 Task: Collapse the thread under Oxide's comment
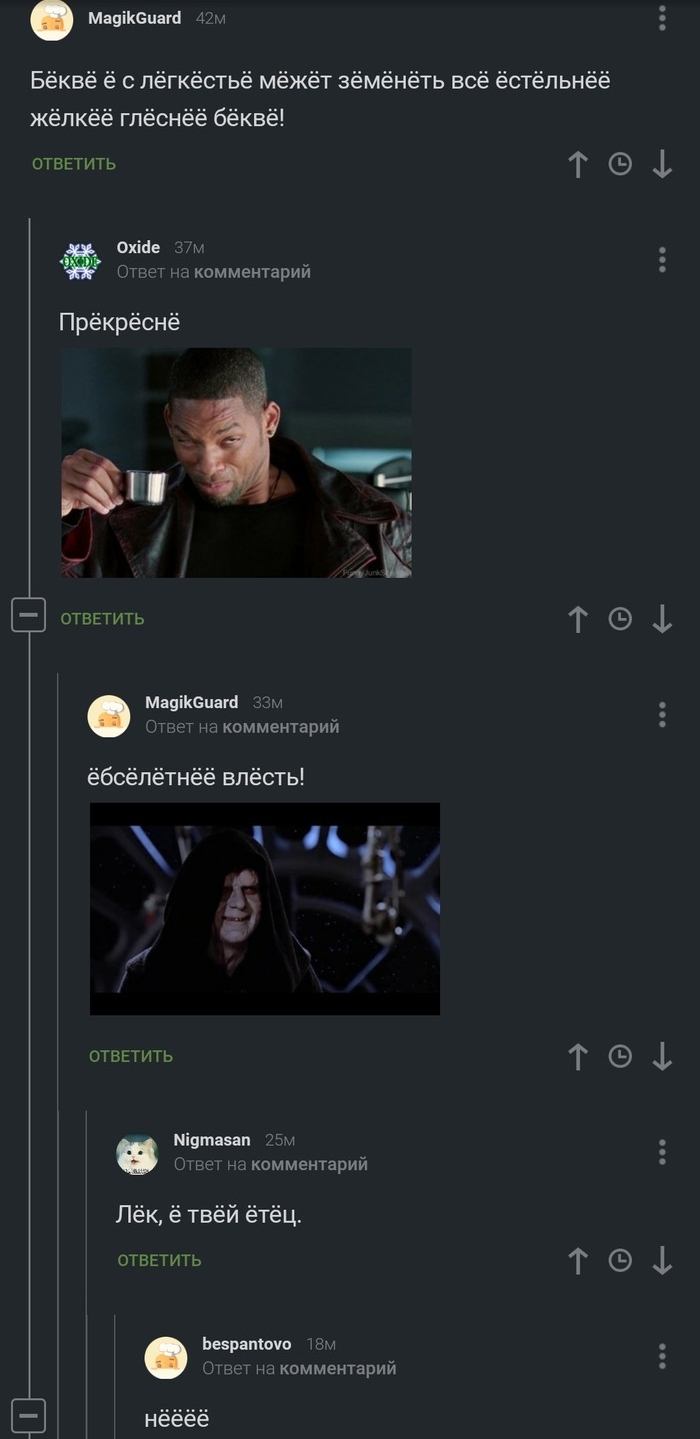click(28, 615)
